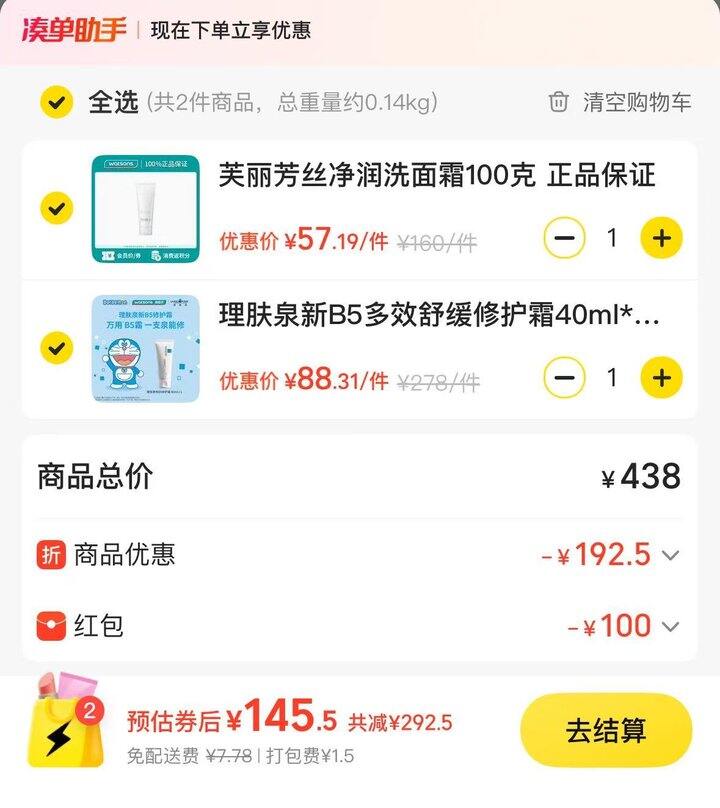Uncheck the 芙丽芳丝净润洗面霜 item
This screenshot has width=720, height=808.
[x=56, y=208]
